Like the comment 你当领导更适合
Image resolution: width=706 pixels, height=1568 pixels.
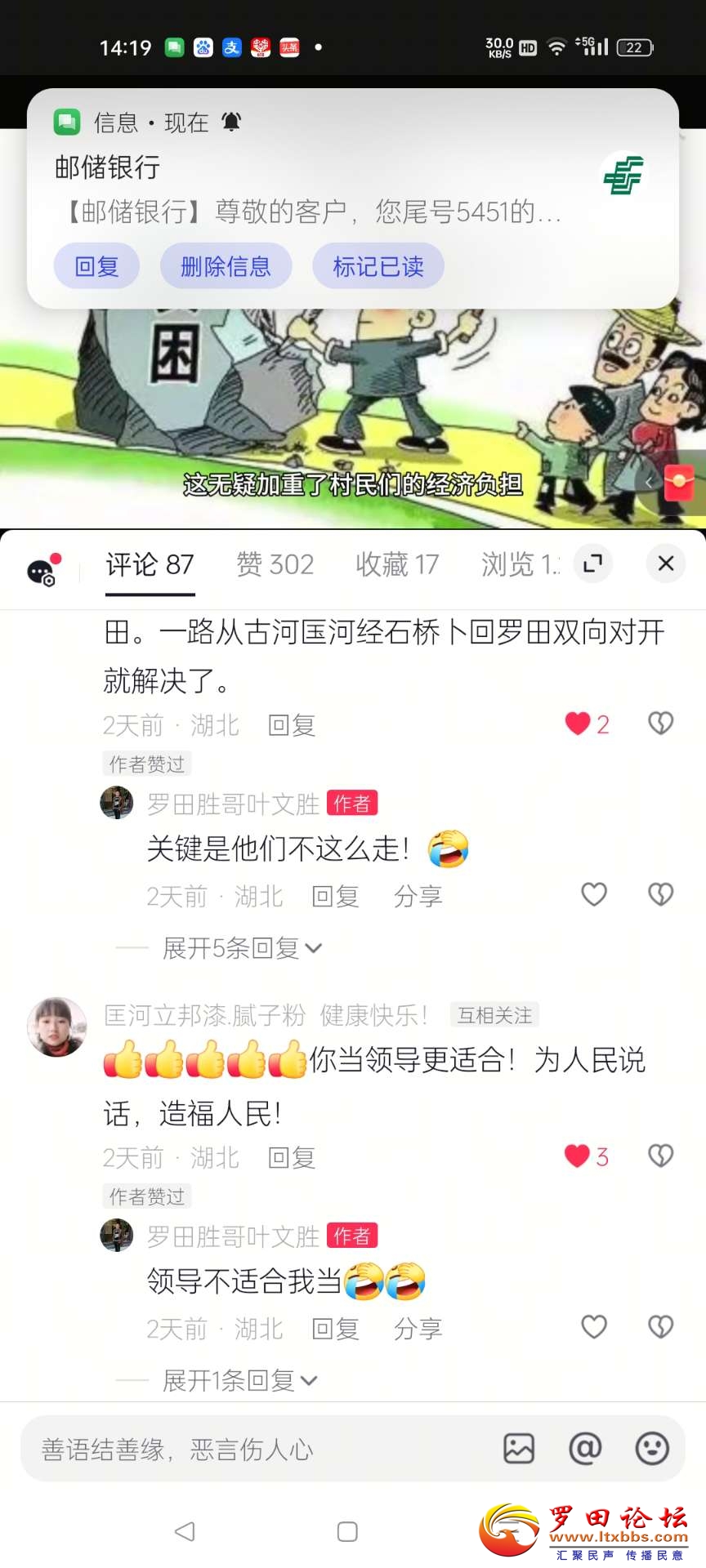579,1156
